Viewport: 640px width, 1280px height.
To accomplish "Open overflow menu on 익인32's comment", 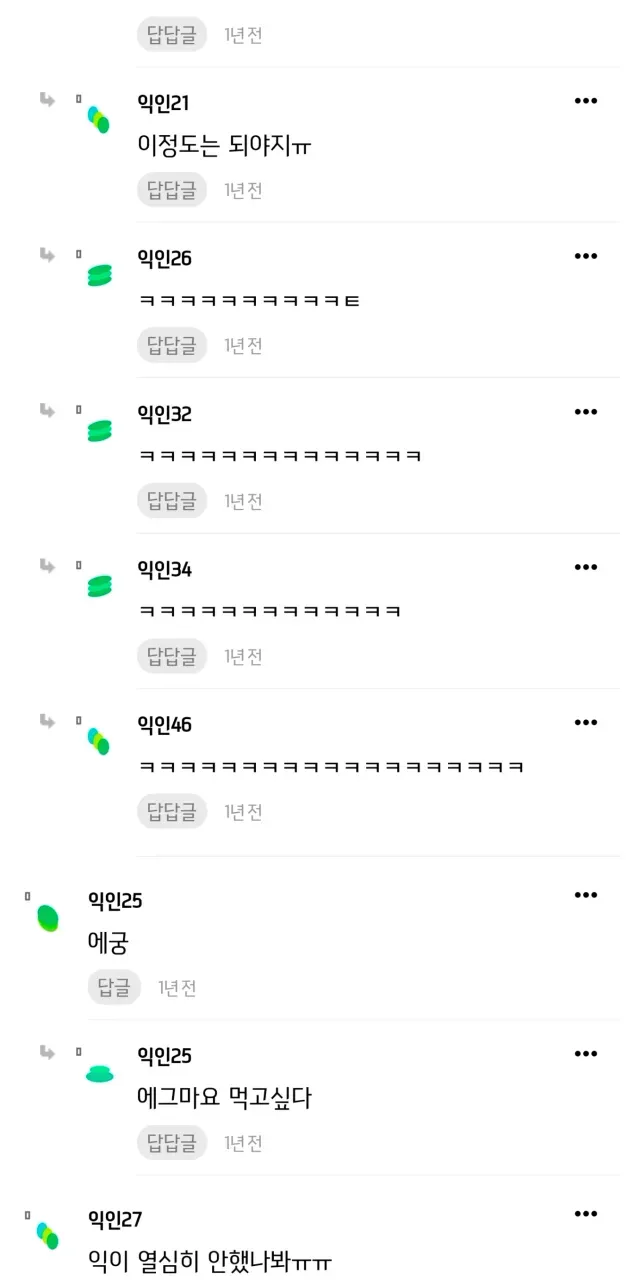I will [585, 412].
